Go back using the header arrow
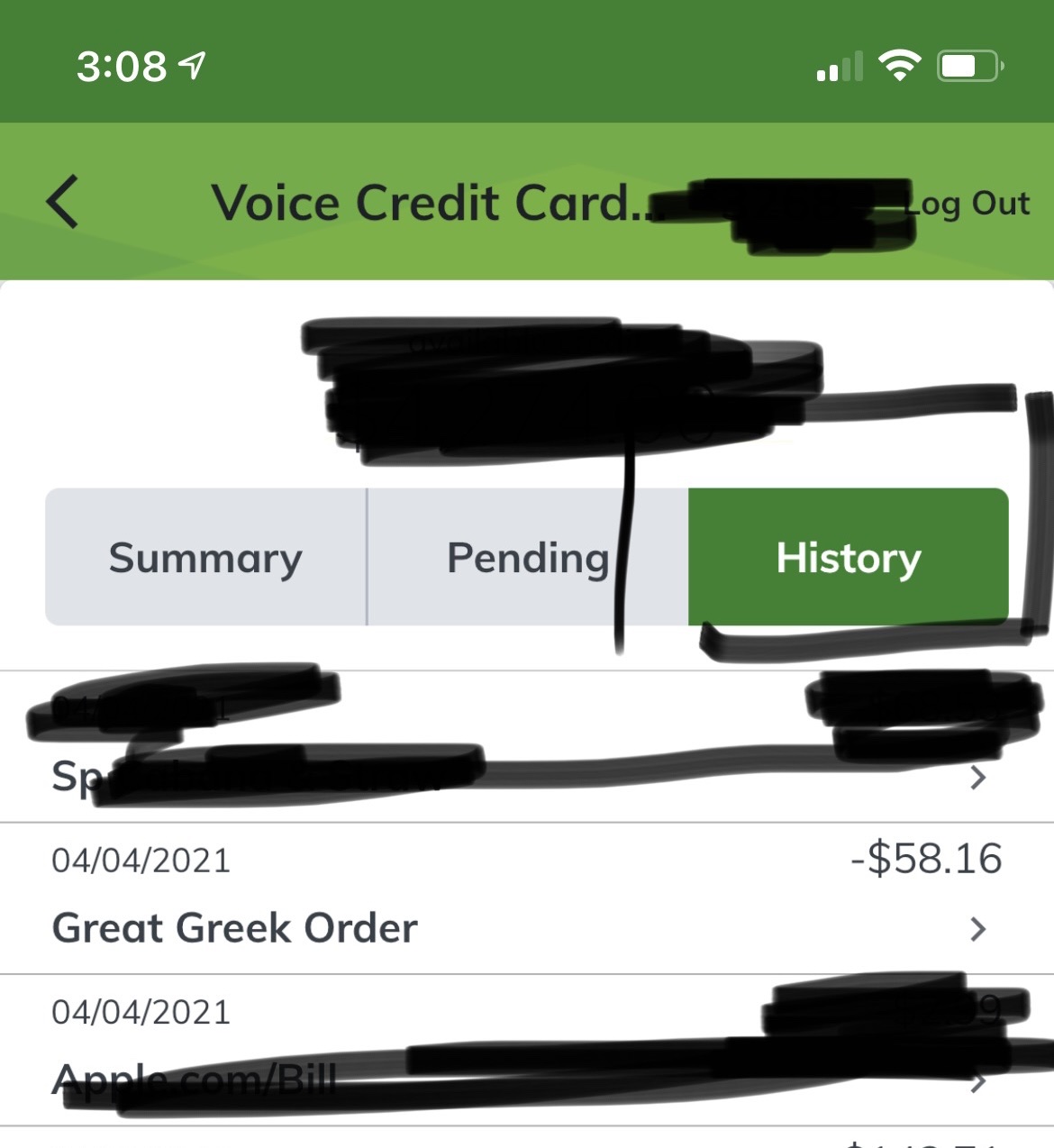The image size is (1054, 1148). (63, 202)
